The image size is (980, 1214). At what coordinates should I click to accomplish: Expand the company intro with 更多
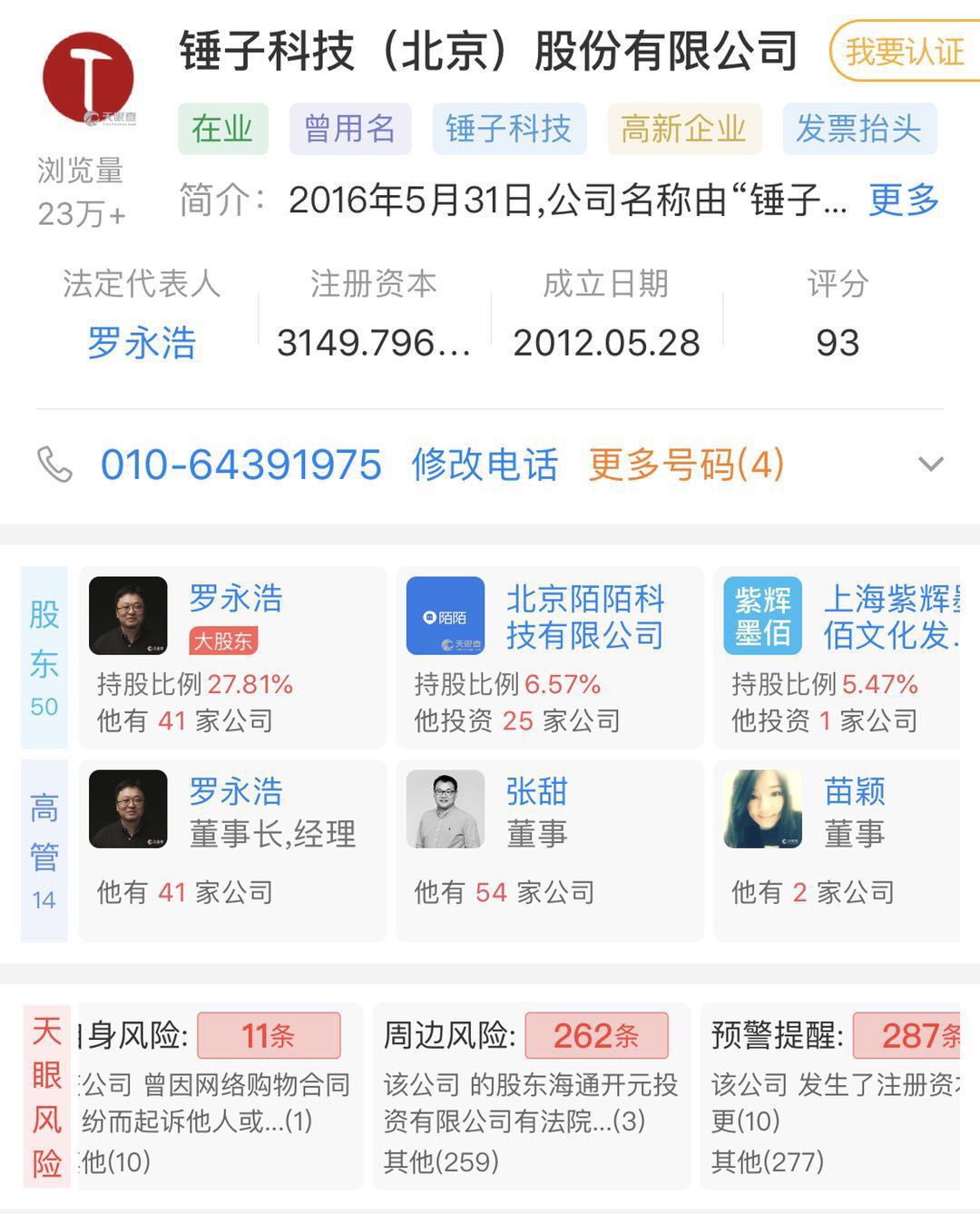tap(903, 200)
